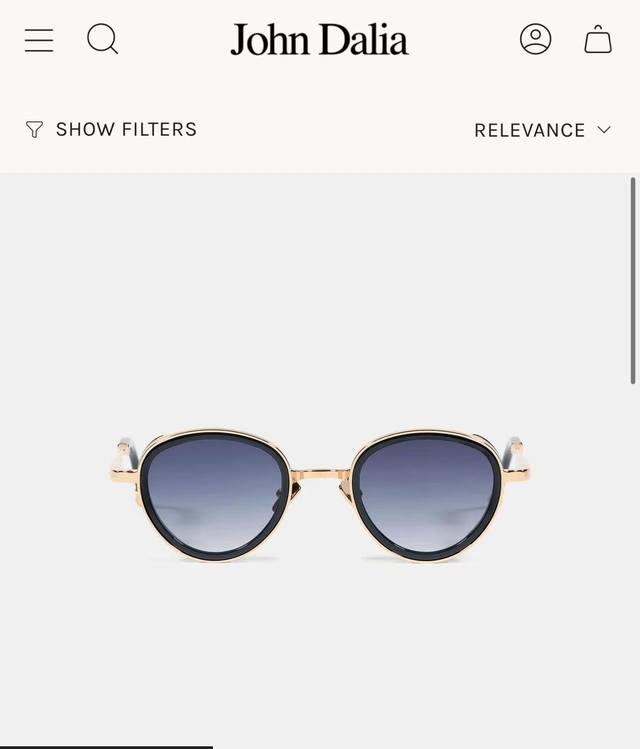Open the account profile icon
640x749 pixels.
pyautogui.click(x=536, y=39)
